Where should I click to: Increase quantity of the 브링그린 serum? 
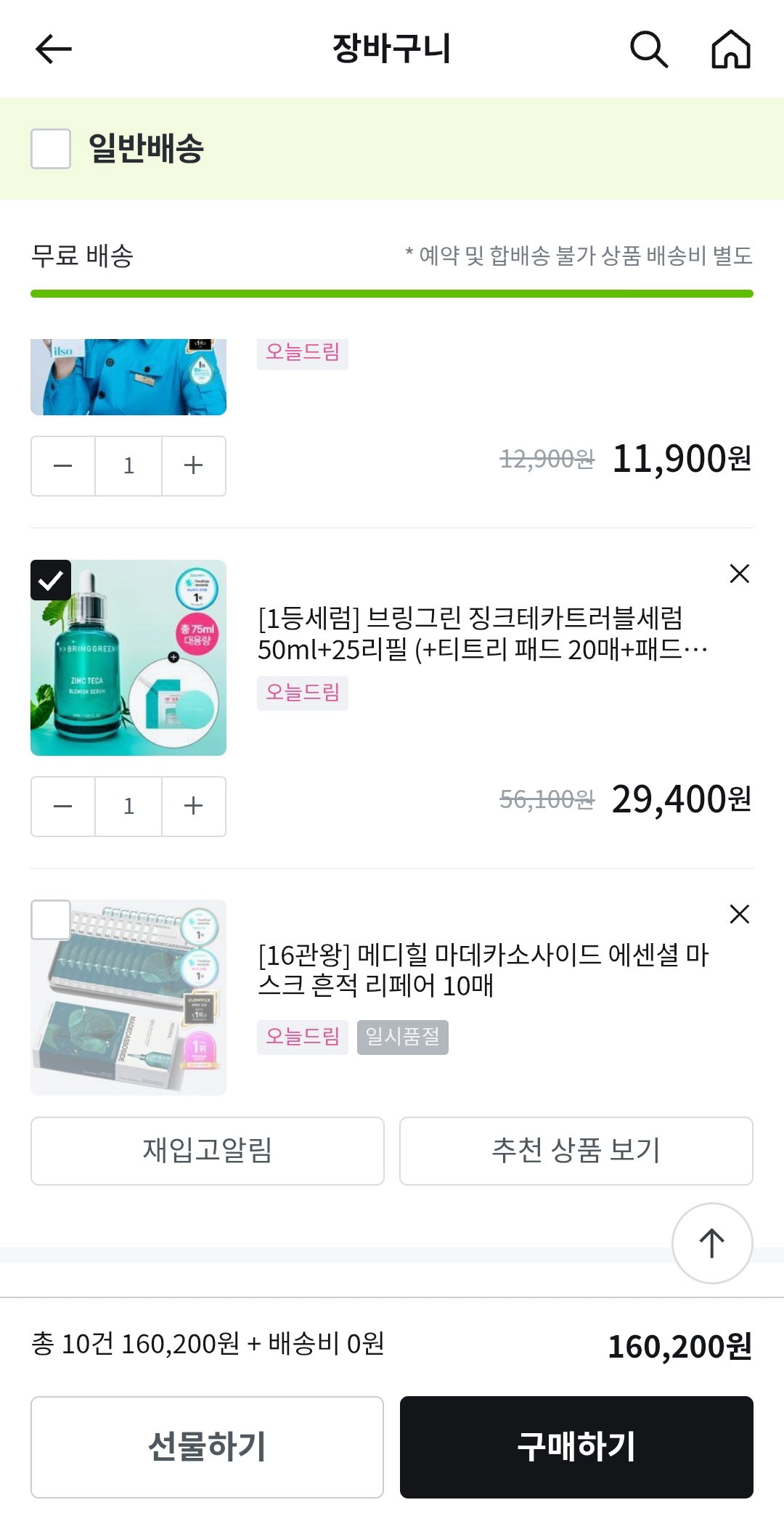(193, 807)
